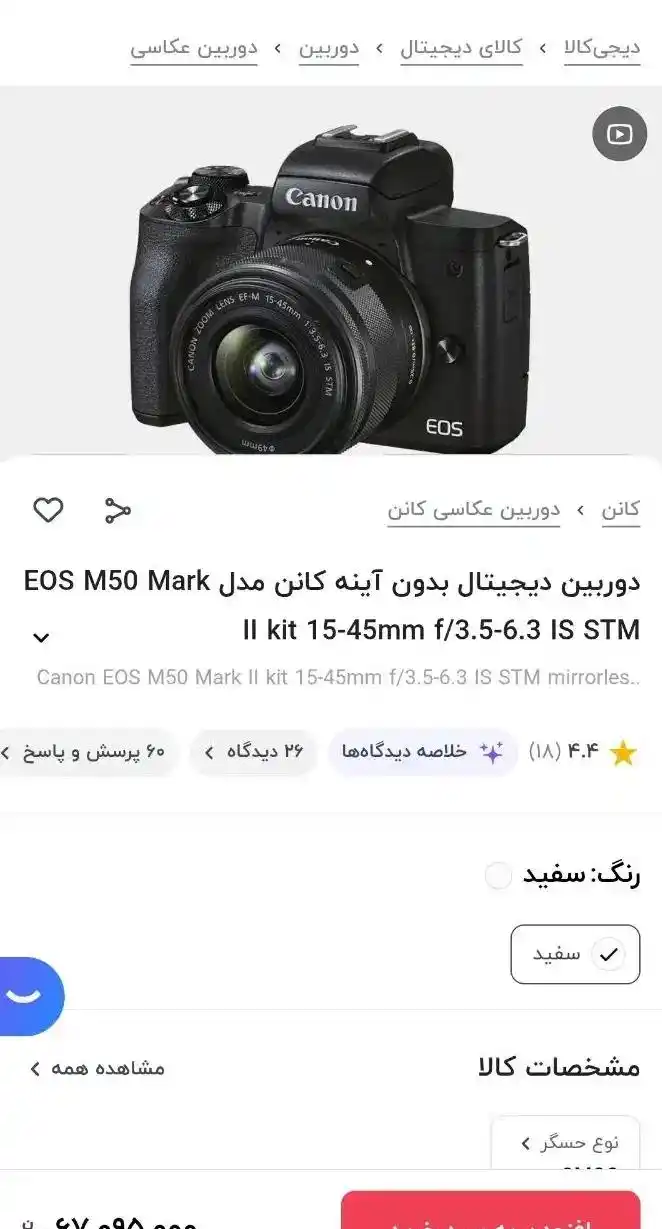Open دوربین عکاسی کانن category link

point(473,510)
